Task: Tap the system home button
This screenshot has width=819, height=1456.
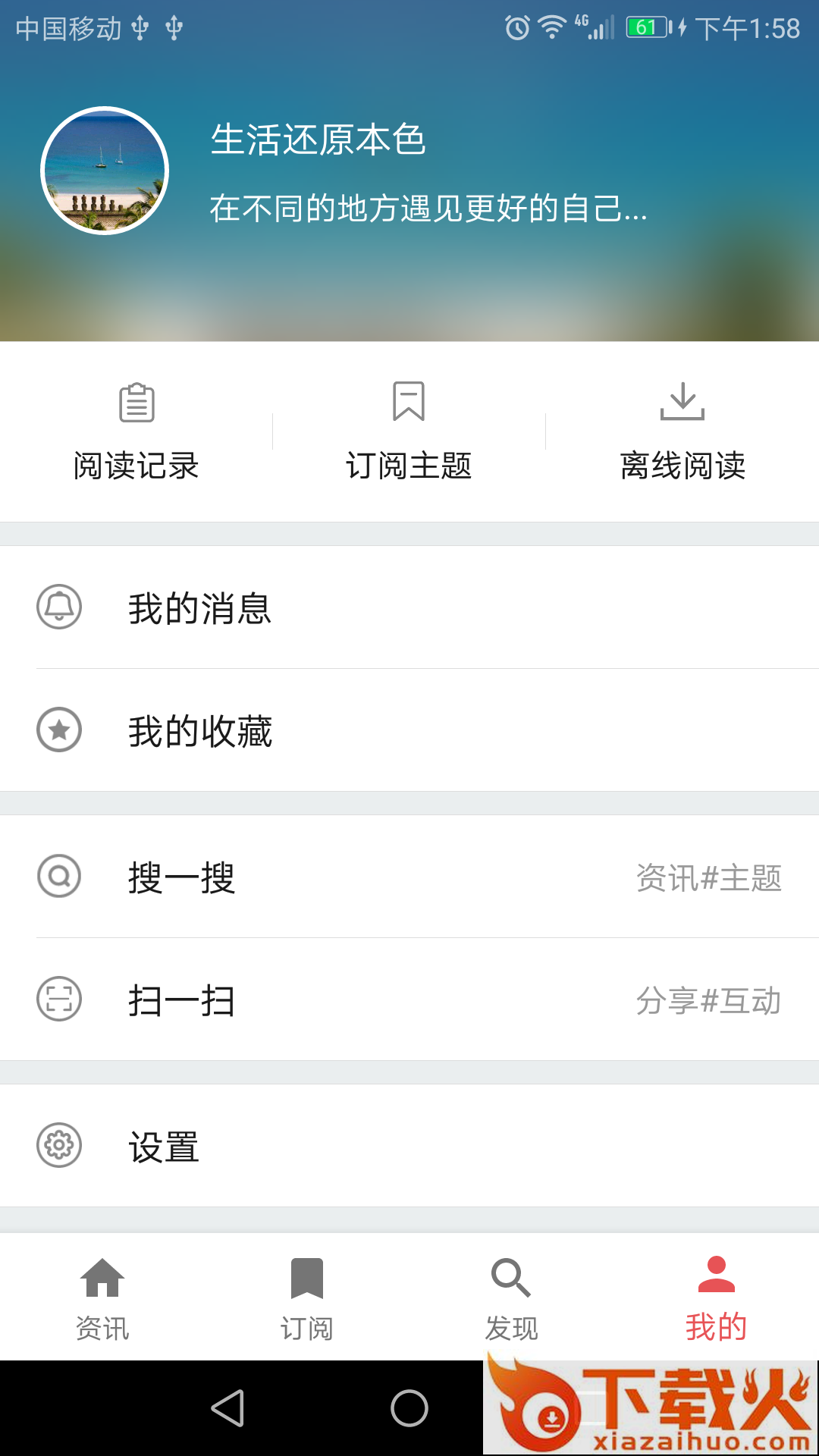Action: 409,1408
